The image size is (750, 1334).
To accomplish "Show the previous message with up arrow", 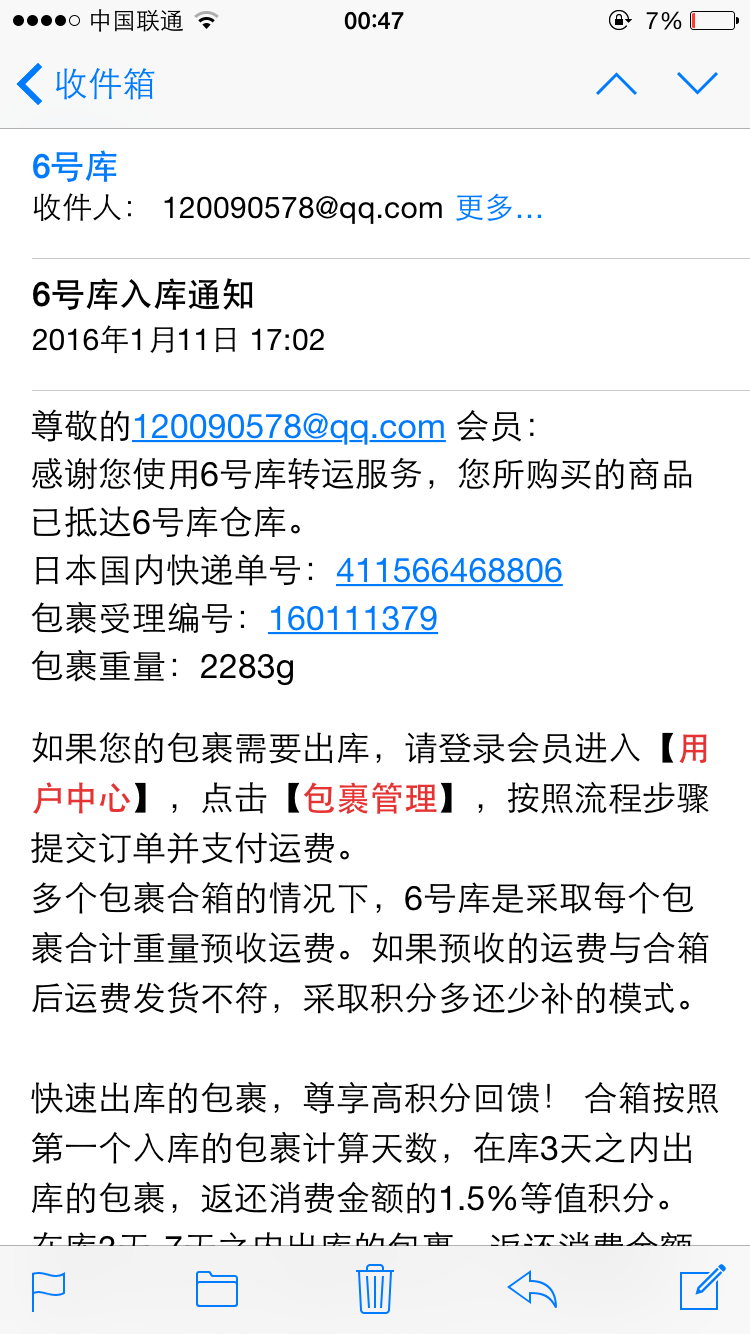I will [x=616, y=84].
